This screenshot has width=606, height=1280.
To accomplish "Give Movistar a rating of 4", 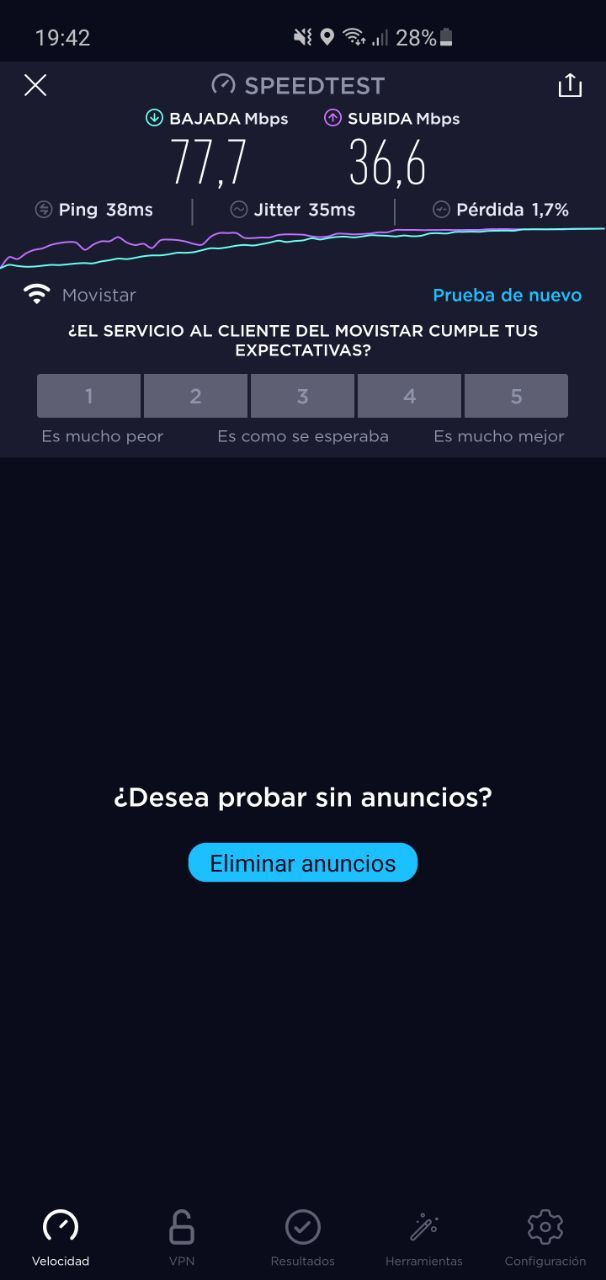I will point(409,396).
